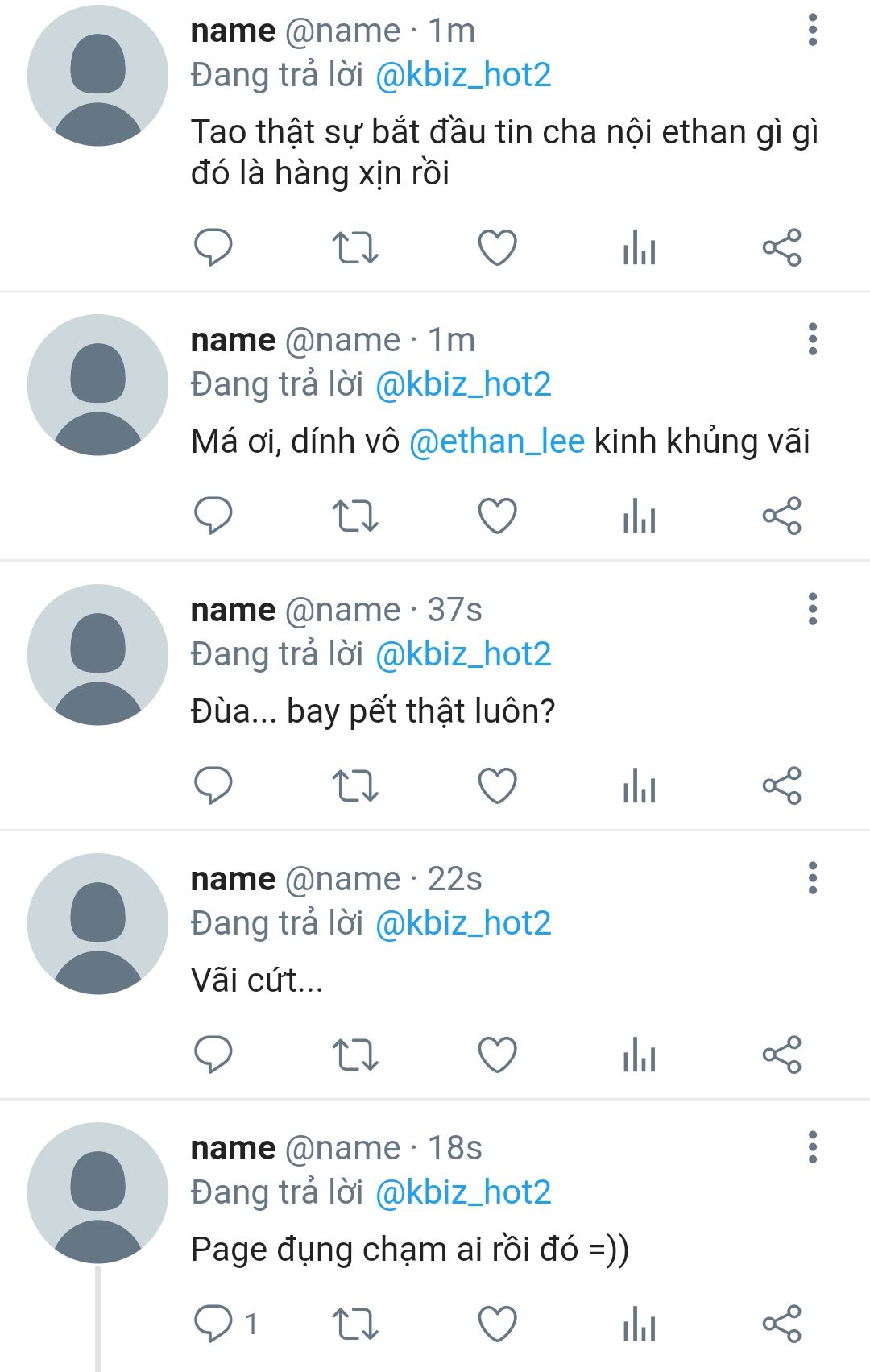Open the @ethan_lee mention link

pyautogui.click(x=496, y=441)
